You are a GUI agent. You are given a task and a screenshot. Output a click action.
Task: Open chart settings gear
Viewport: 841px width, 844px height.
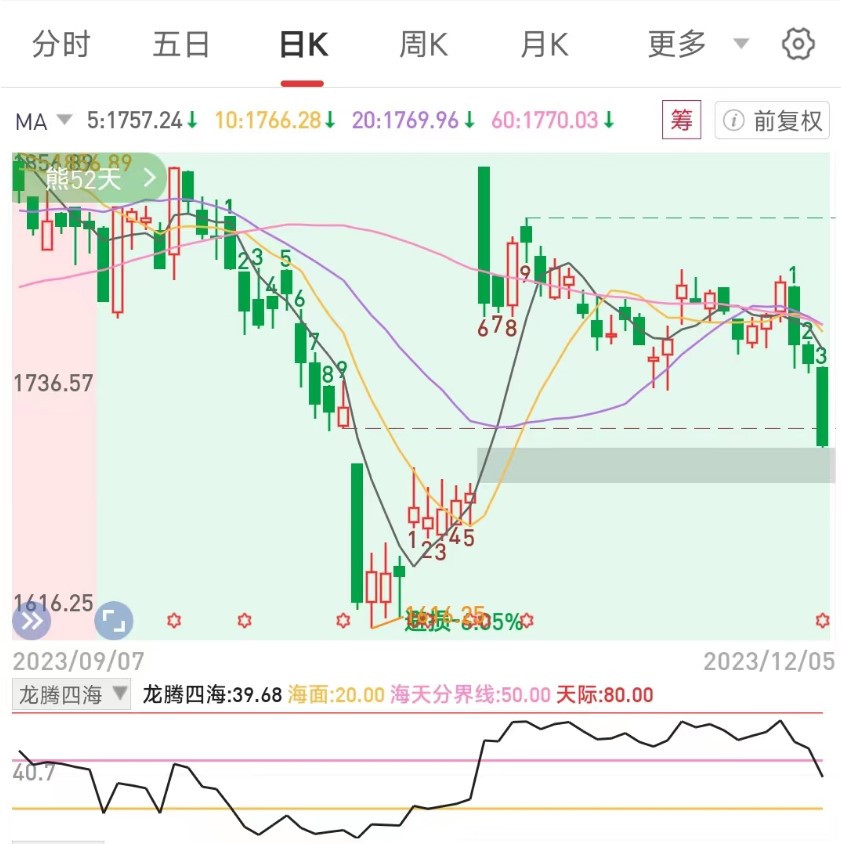(x=798, y=44)
